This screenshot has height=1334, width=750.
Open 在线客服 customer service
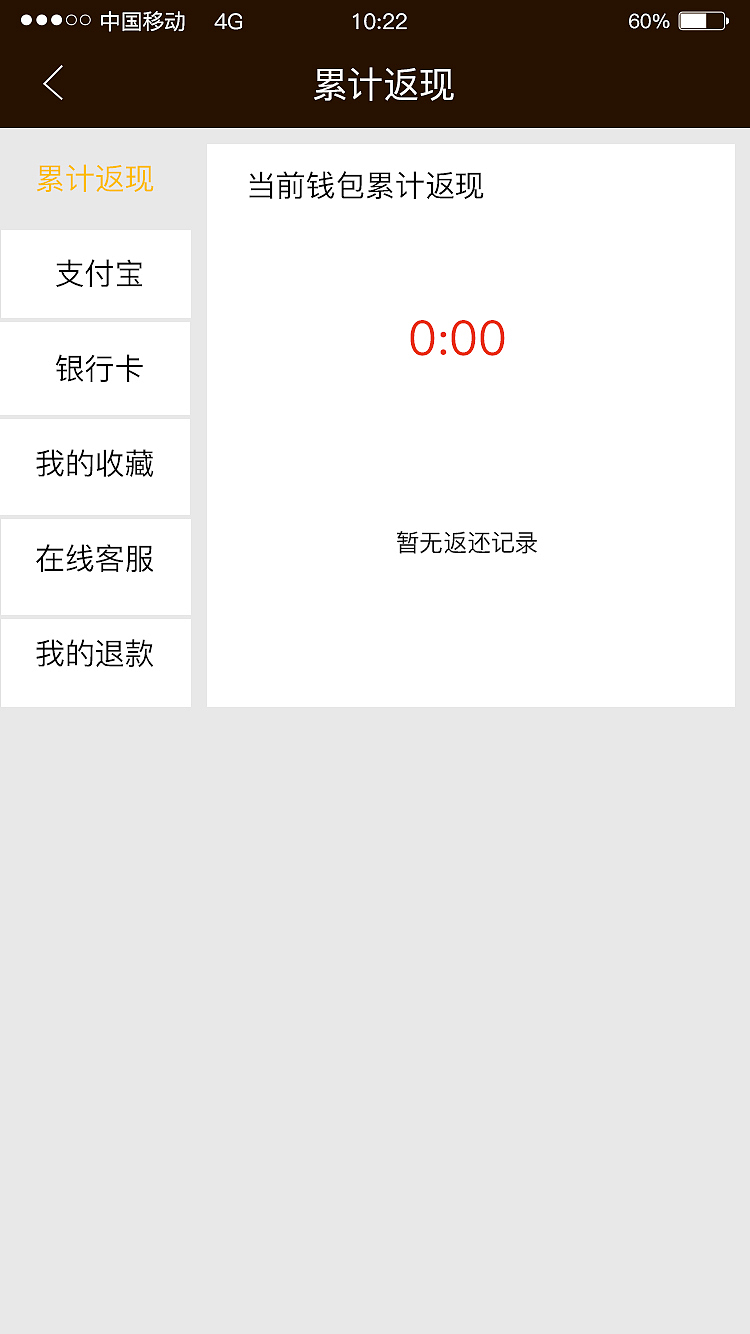[x=95, y=561]
